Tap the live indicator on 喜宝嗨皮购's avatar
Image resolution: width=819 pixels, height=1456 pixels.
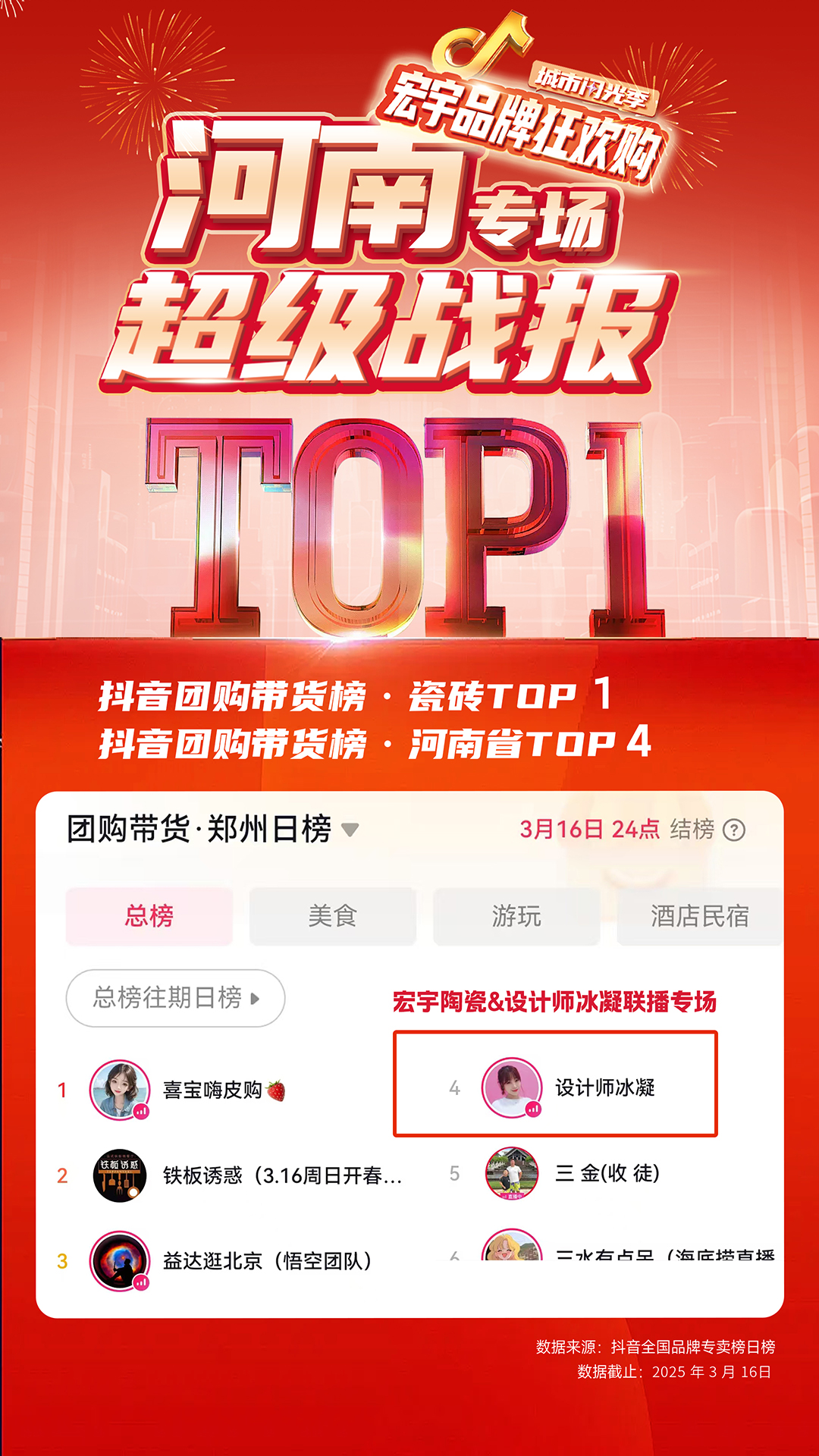tap(140, 1112)
